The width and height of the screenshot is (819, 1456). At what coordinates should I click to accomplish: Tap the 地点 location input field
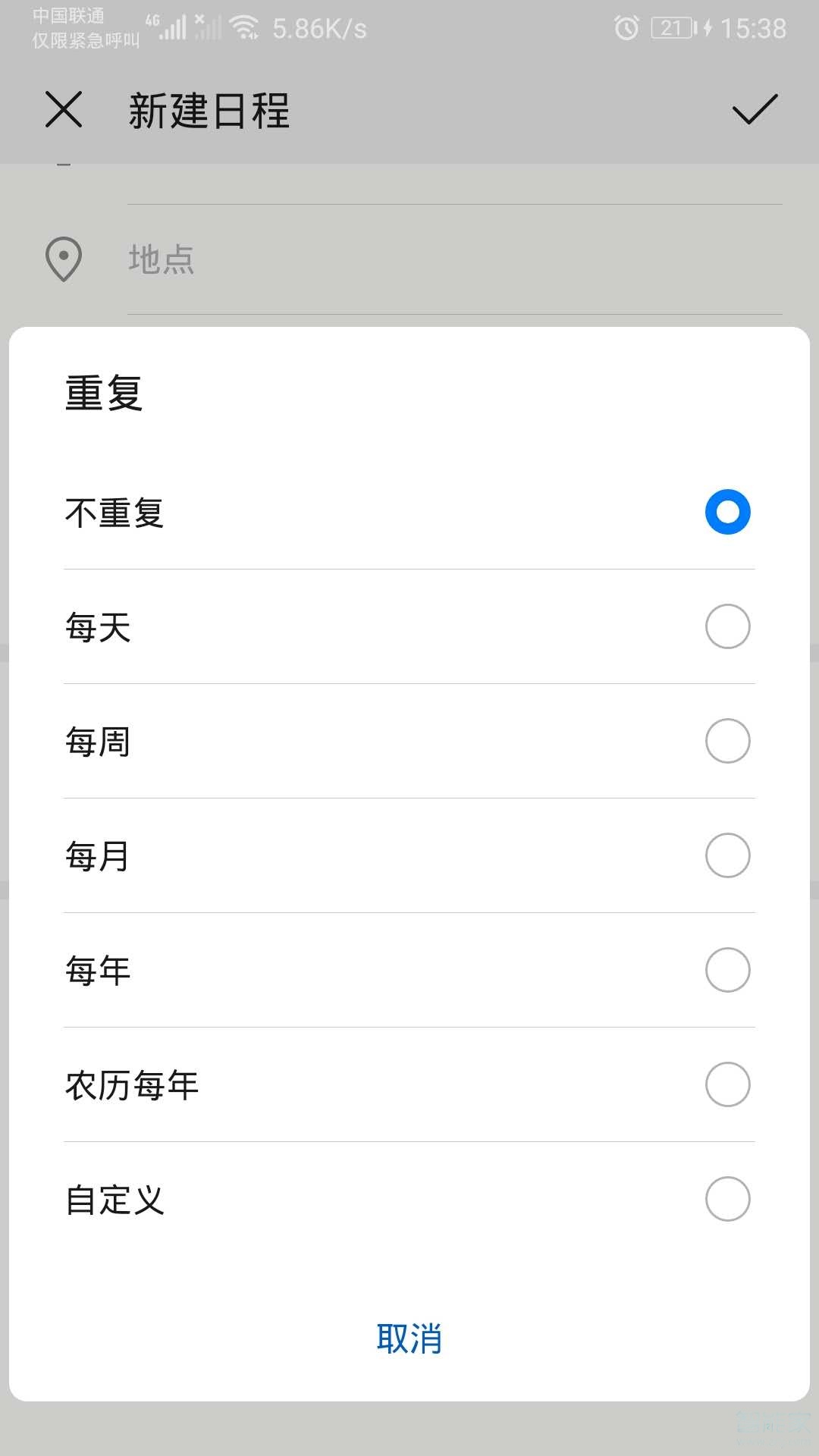(303, 260)
